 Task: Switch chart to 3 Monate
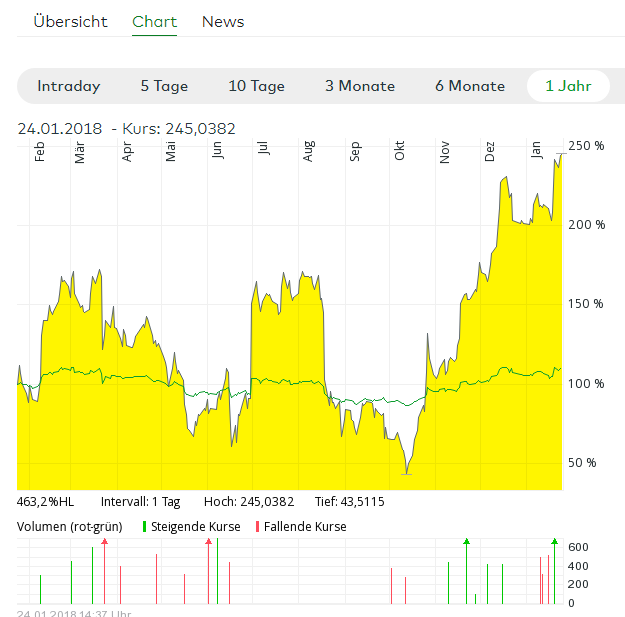click(x=360, y=86)
